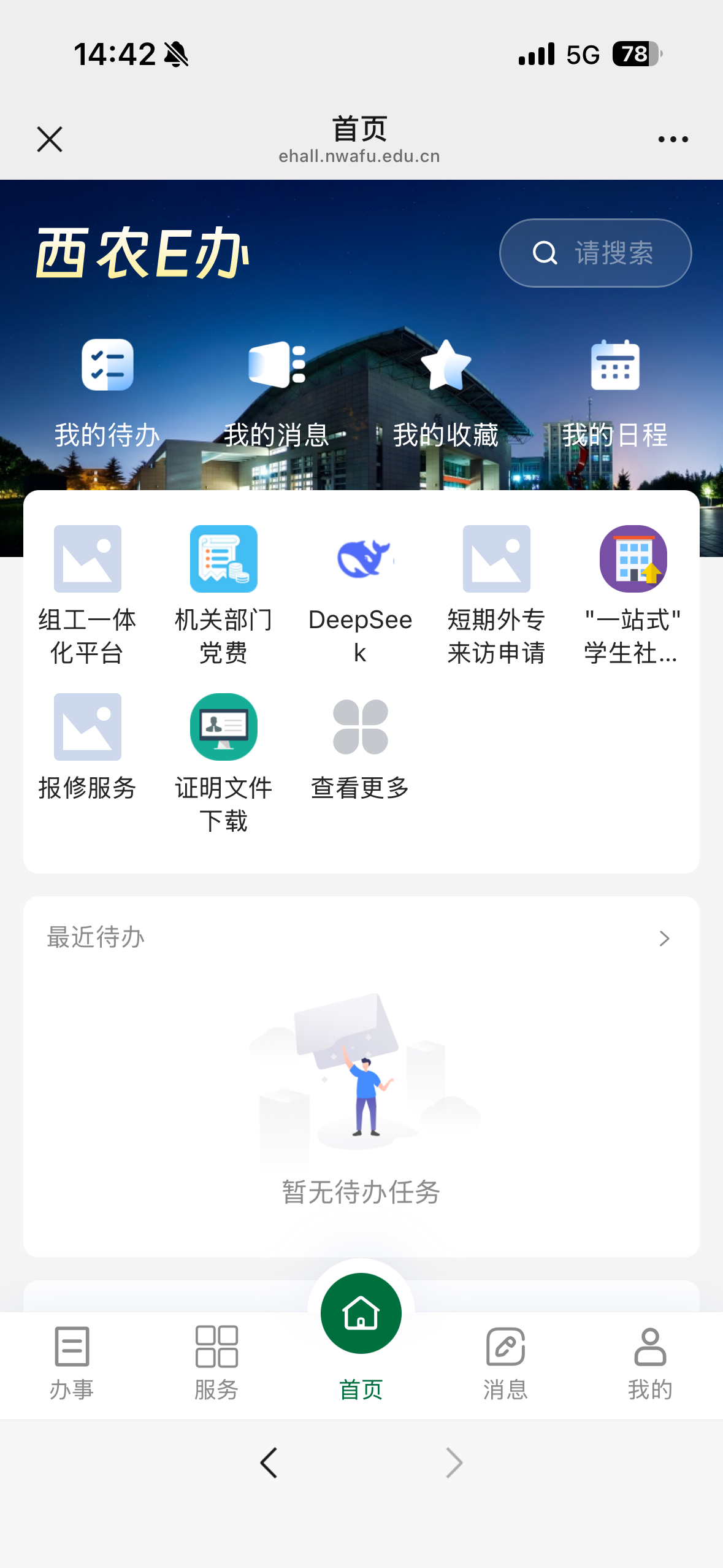Expand the 最近待办 section chevron
Screen dimensions: 723x1568
(666, 937)
